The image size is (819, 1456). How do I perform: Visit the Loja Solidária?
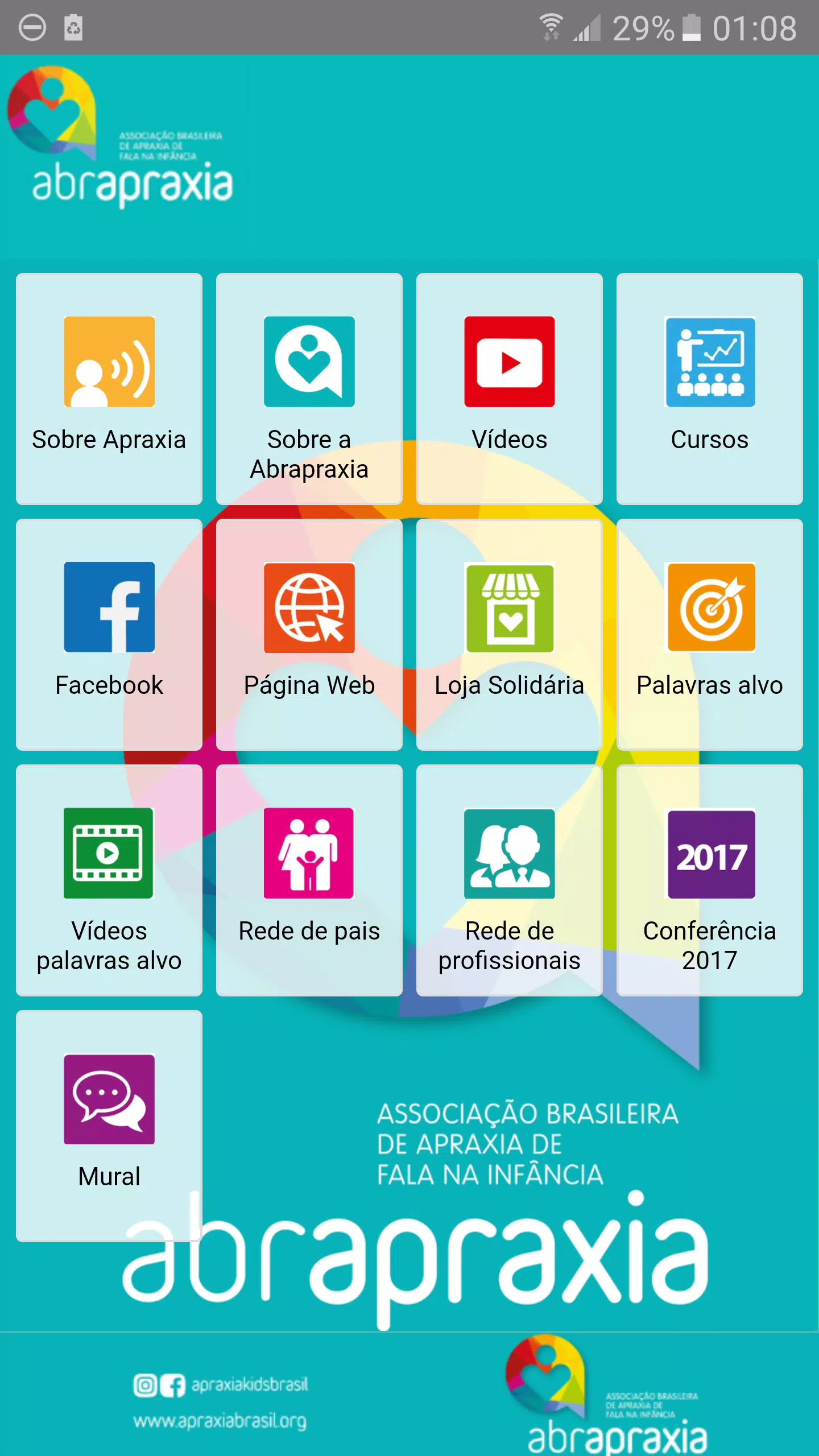point(510,634)
